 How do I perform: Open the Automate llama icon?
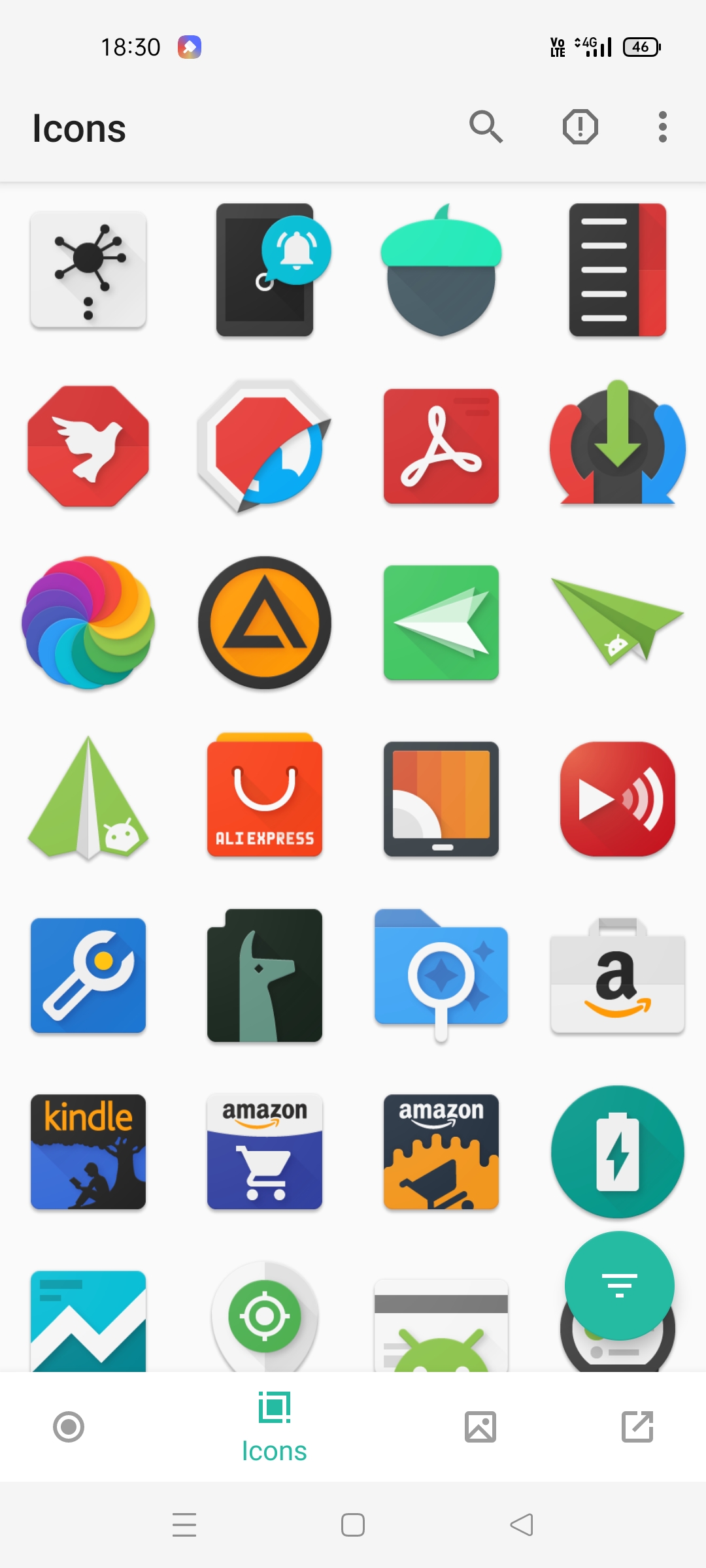coord(264,975)
